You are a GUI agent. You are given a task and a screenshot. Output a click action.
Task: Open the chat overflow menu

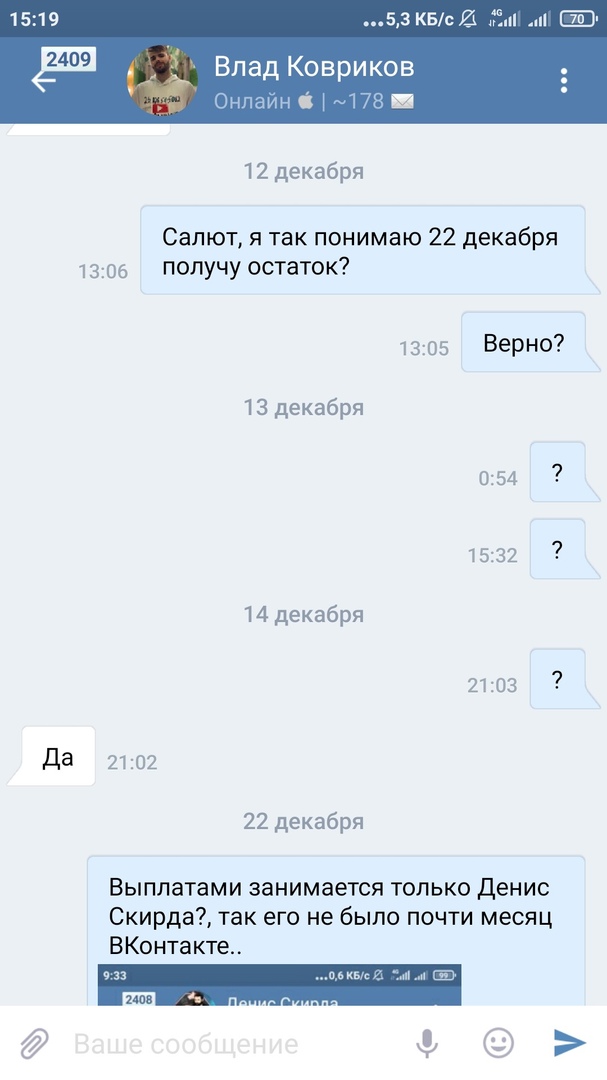564,80
